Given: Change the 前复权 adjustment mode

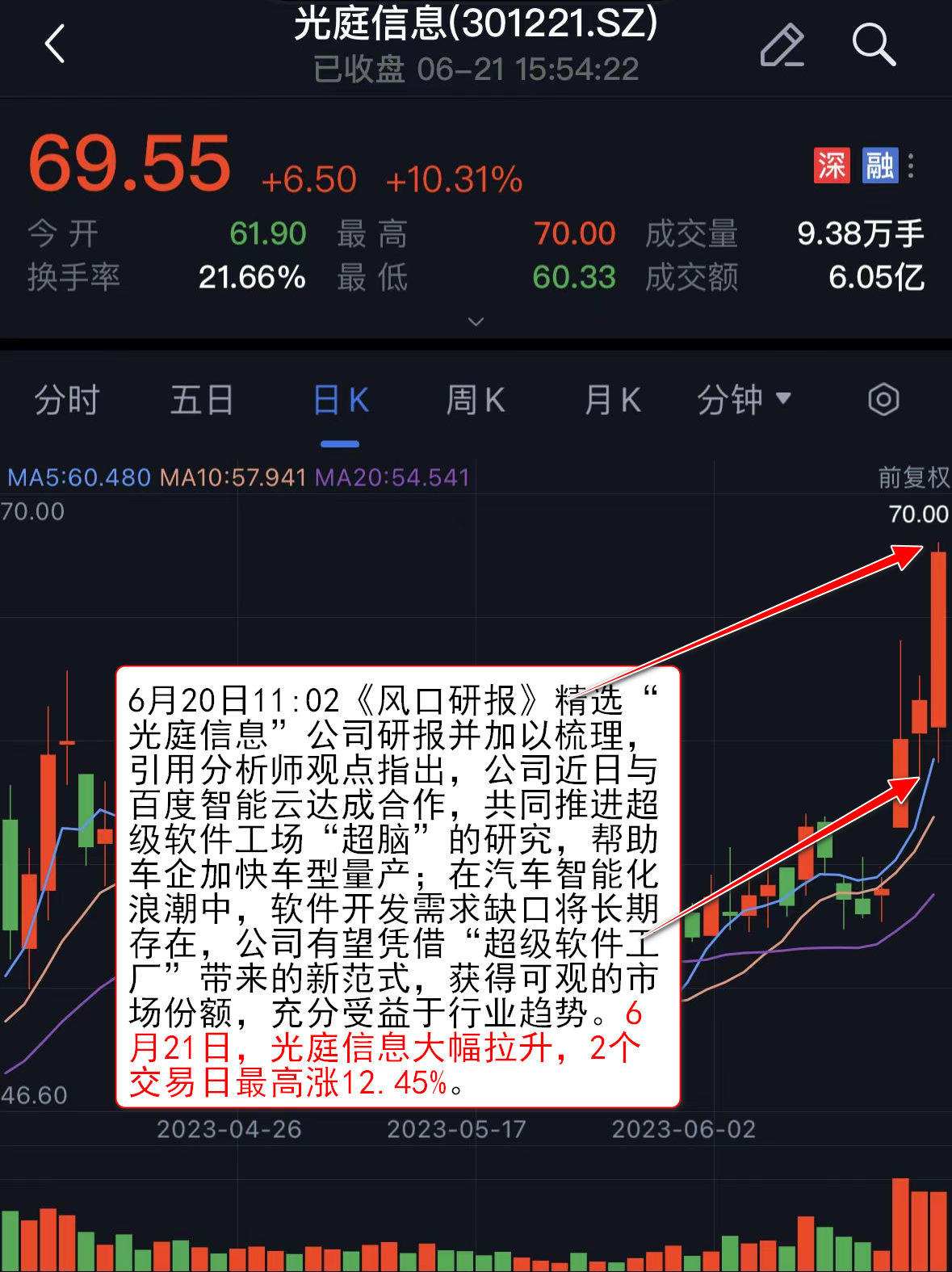Looking at the screenshot, I should pyautogui.click(x=913, y=477).
